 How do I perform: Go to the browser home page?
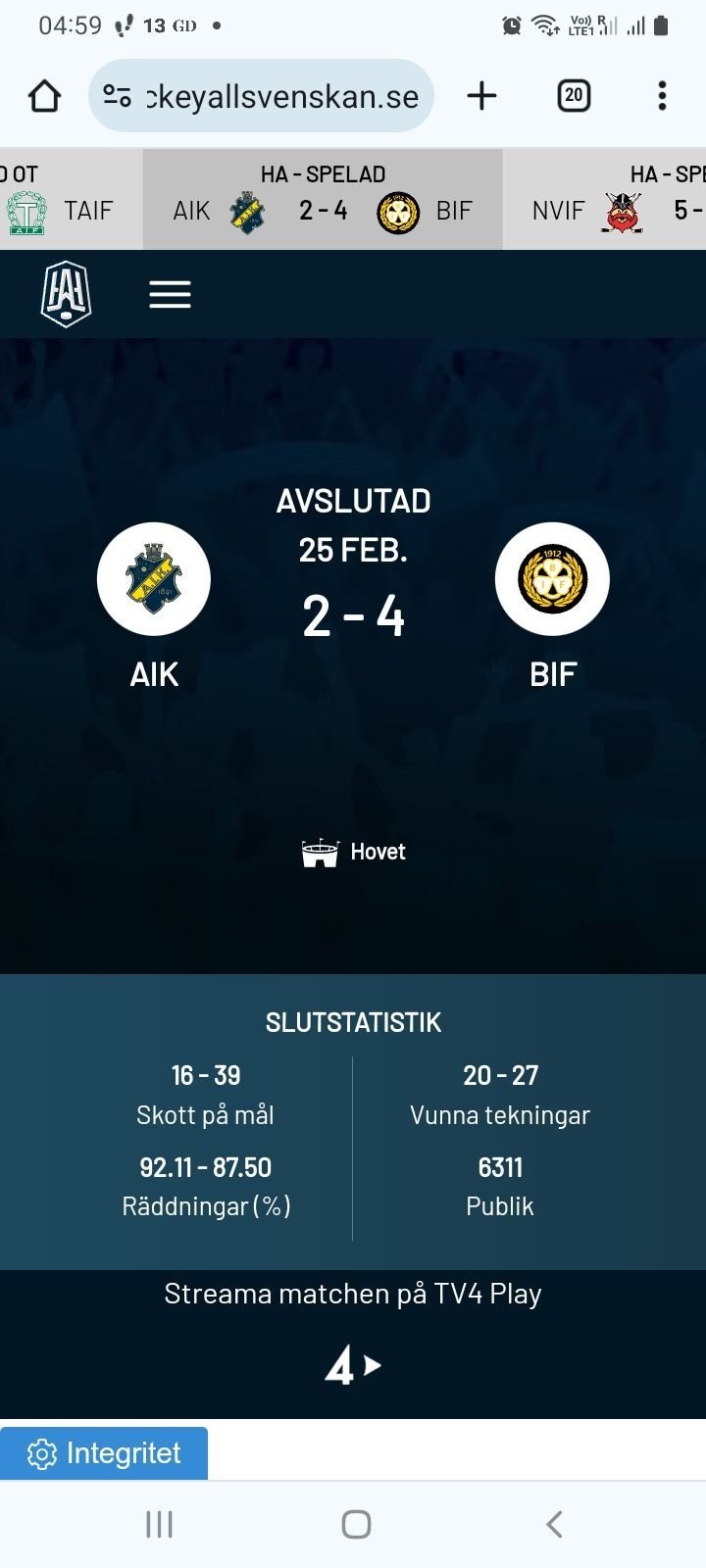click(44, 96)
